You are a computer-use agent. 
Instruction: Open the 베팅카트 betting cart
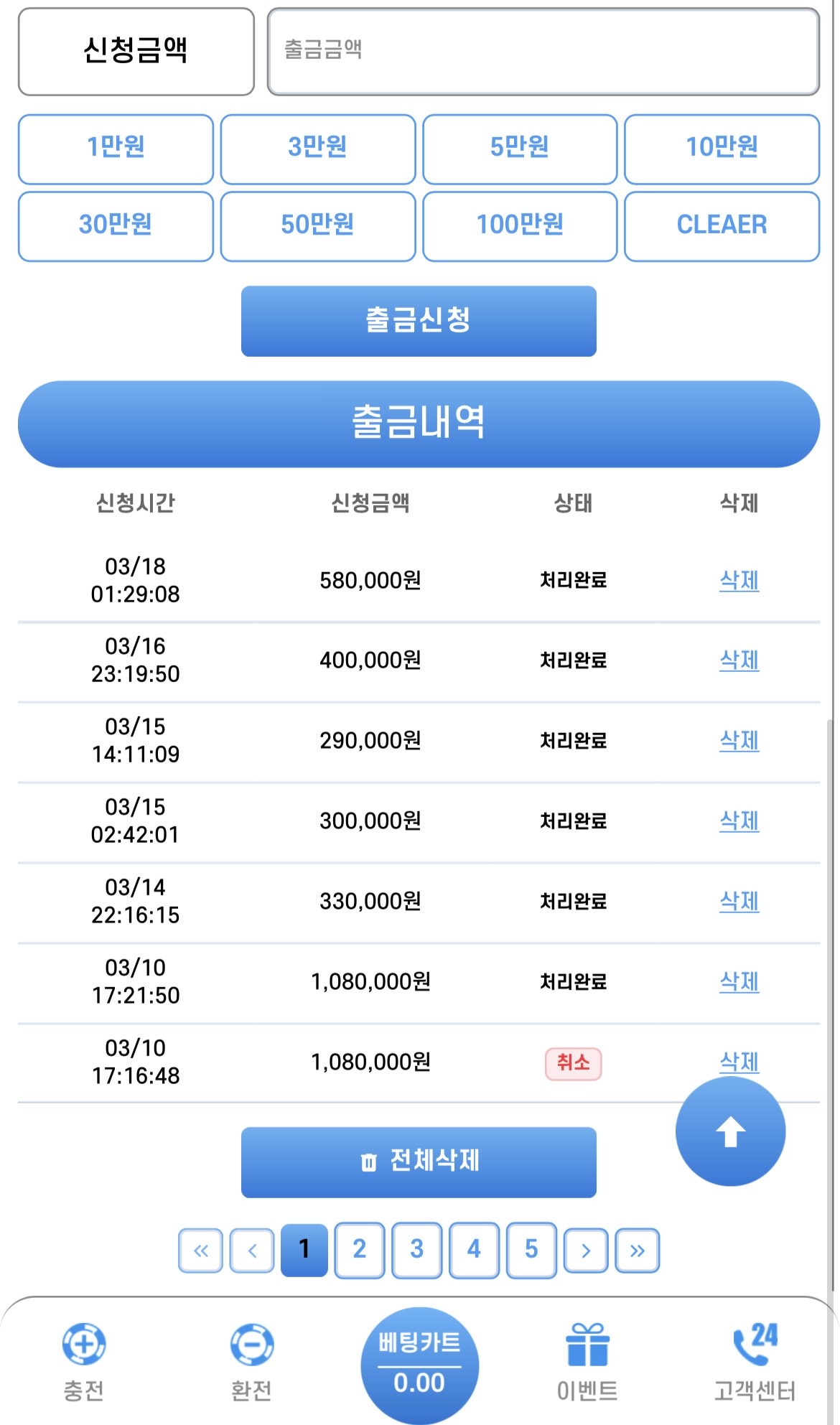point(419,1364)
